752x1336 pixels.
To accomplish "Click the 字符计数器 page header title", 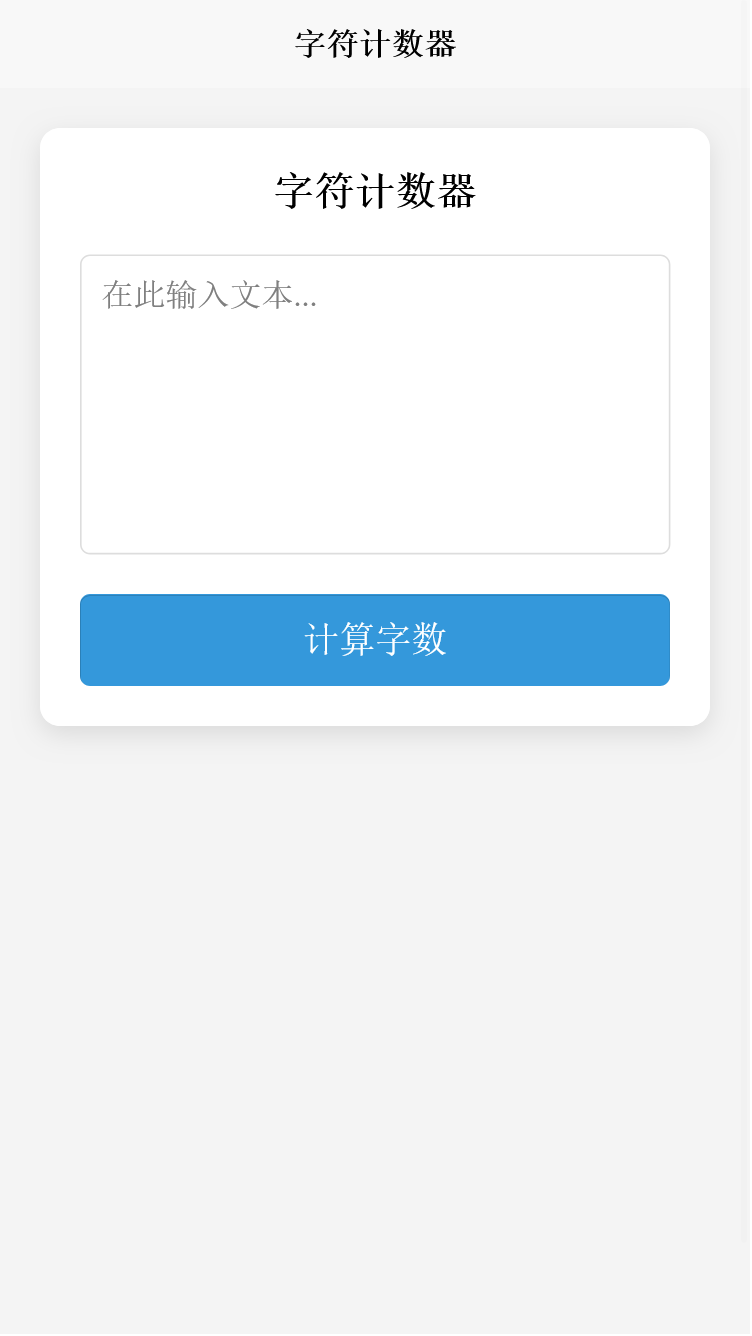I will pos(374,42).
